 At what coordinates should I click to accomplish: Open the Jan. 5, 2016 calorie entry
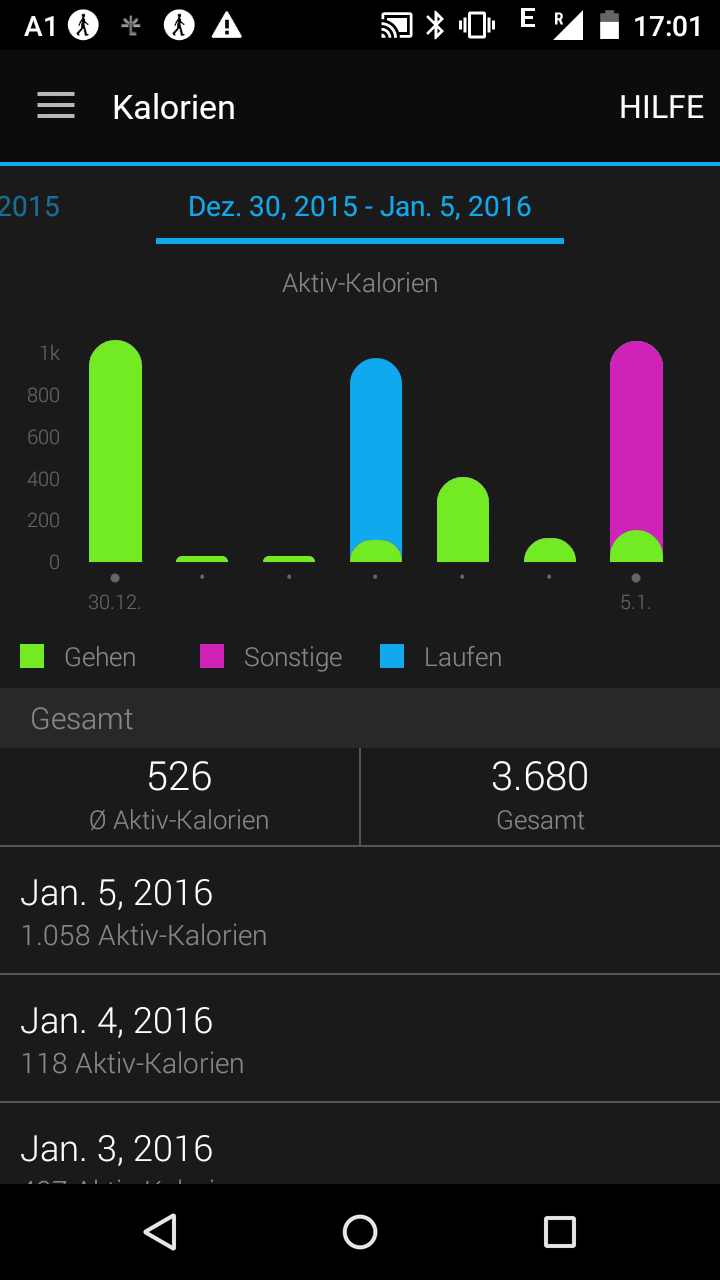(360, 911)
